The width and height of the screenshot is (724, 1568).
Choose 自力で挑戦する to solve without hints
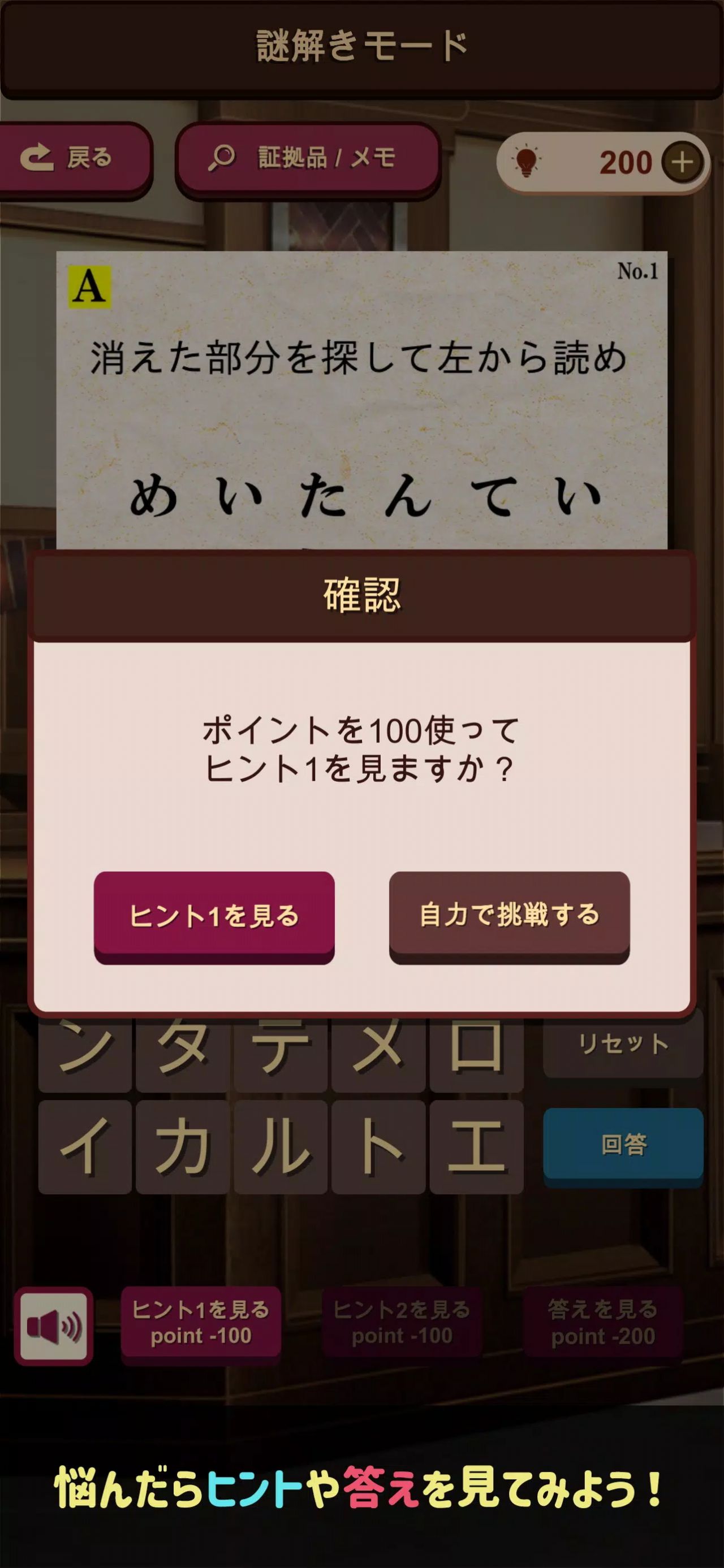[x=509, y=916]
